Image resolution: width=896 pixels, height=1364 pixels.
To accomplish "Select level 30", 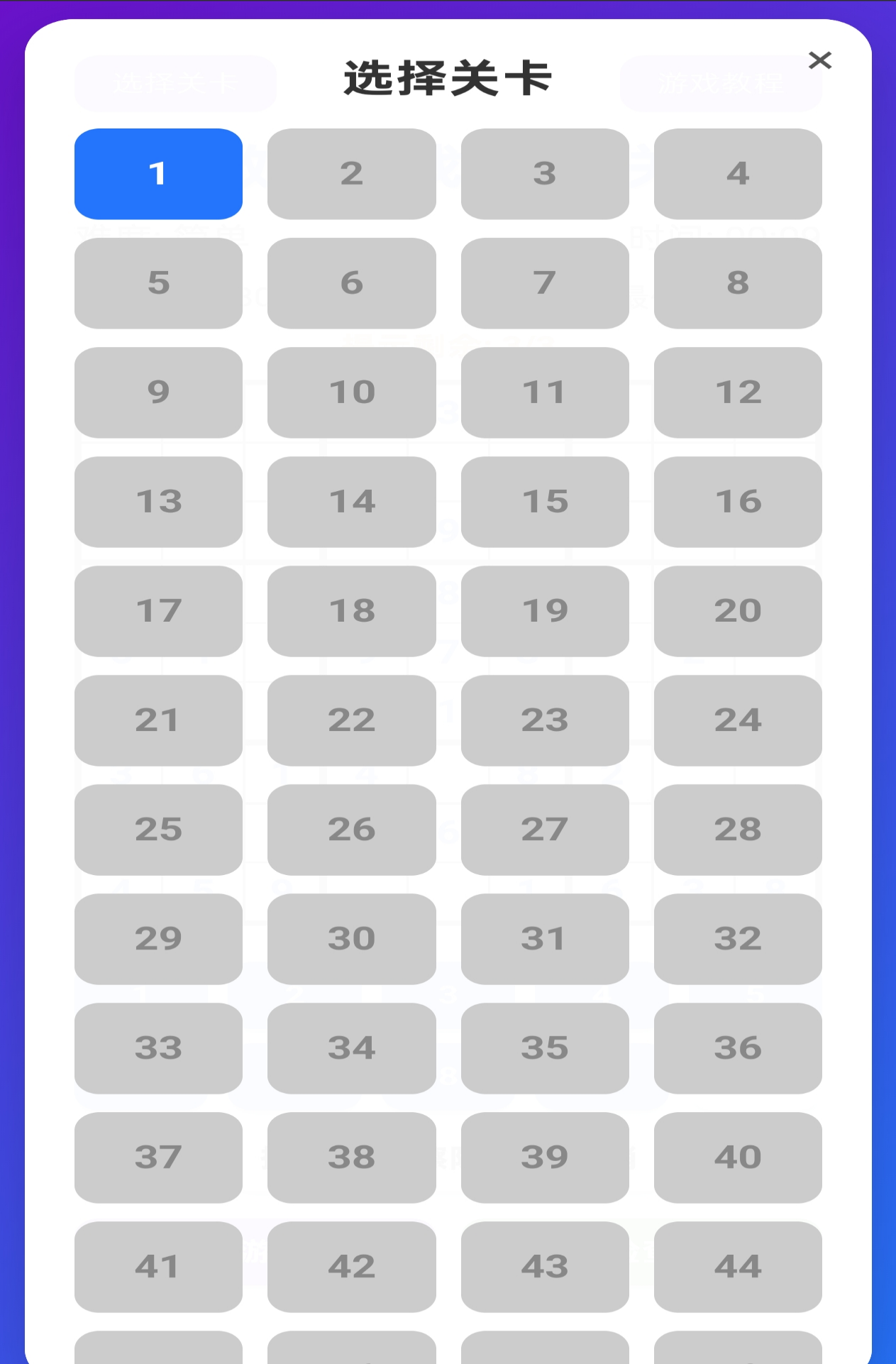I will pos(351,939).
